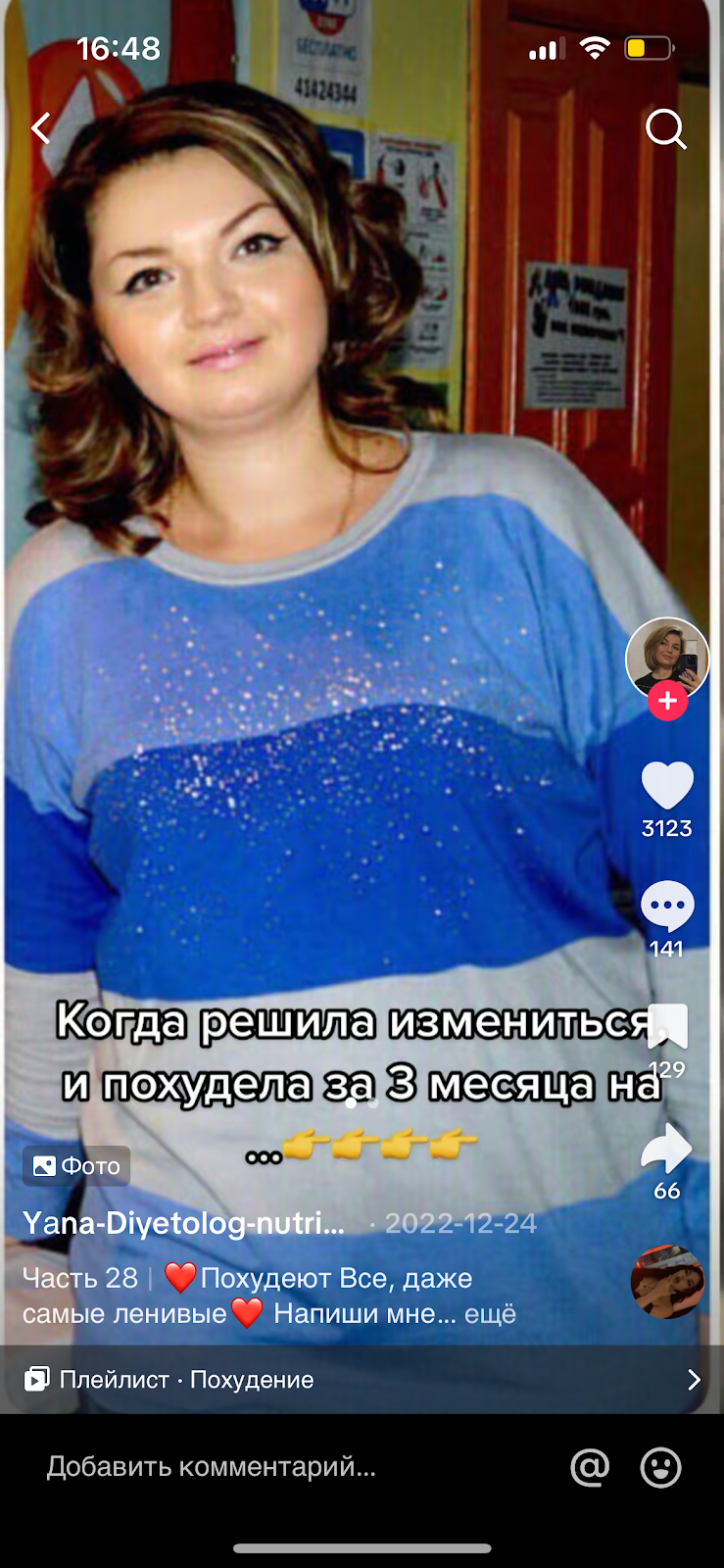724x1568 pixels.
Task: Share this post via the arrow icon
Action: click(667, 1149)
